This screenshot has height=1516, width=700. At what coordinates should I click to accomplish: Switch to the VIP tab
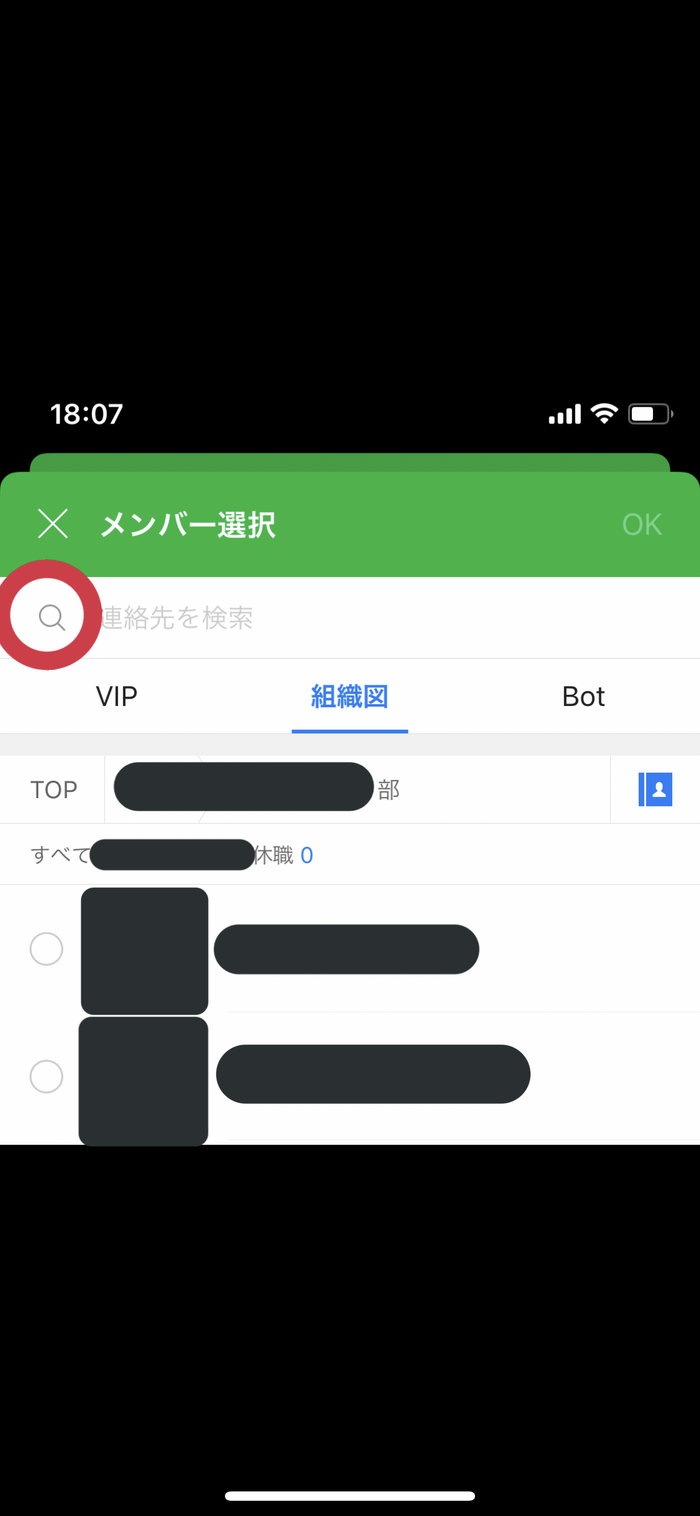point(117,696)
